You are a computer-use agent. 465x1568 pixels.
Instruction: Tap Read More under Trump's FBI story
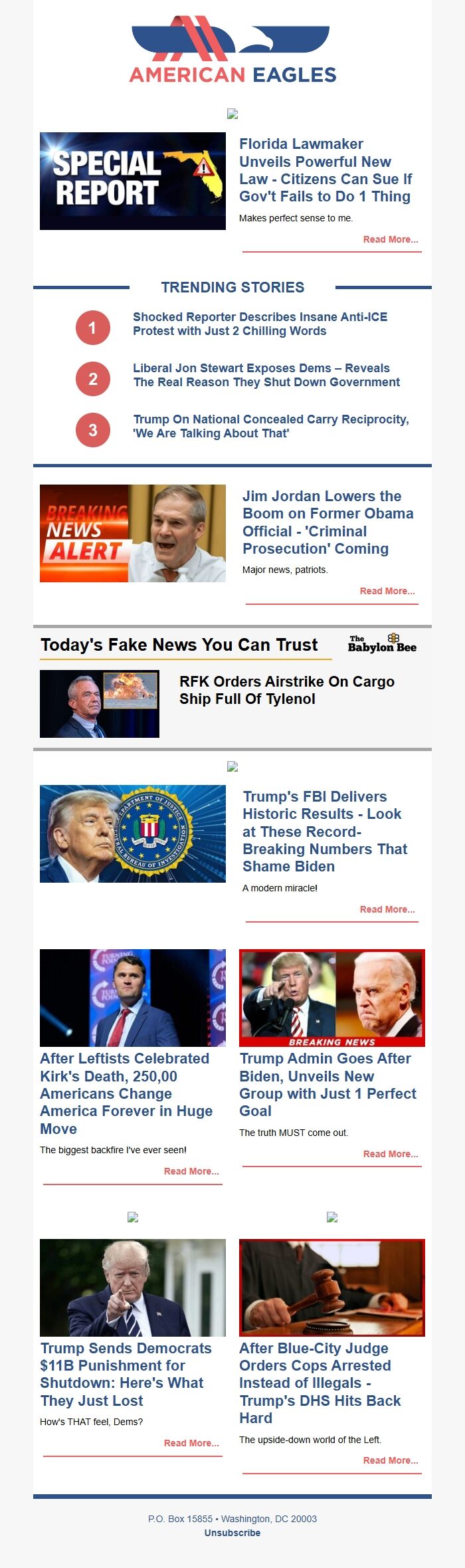[x=387, y=909]
